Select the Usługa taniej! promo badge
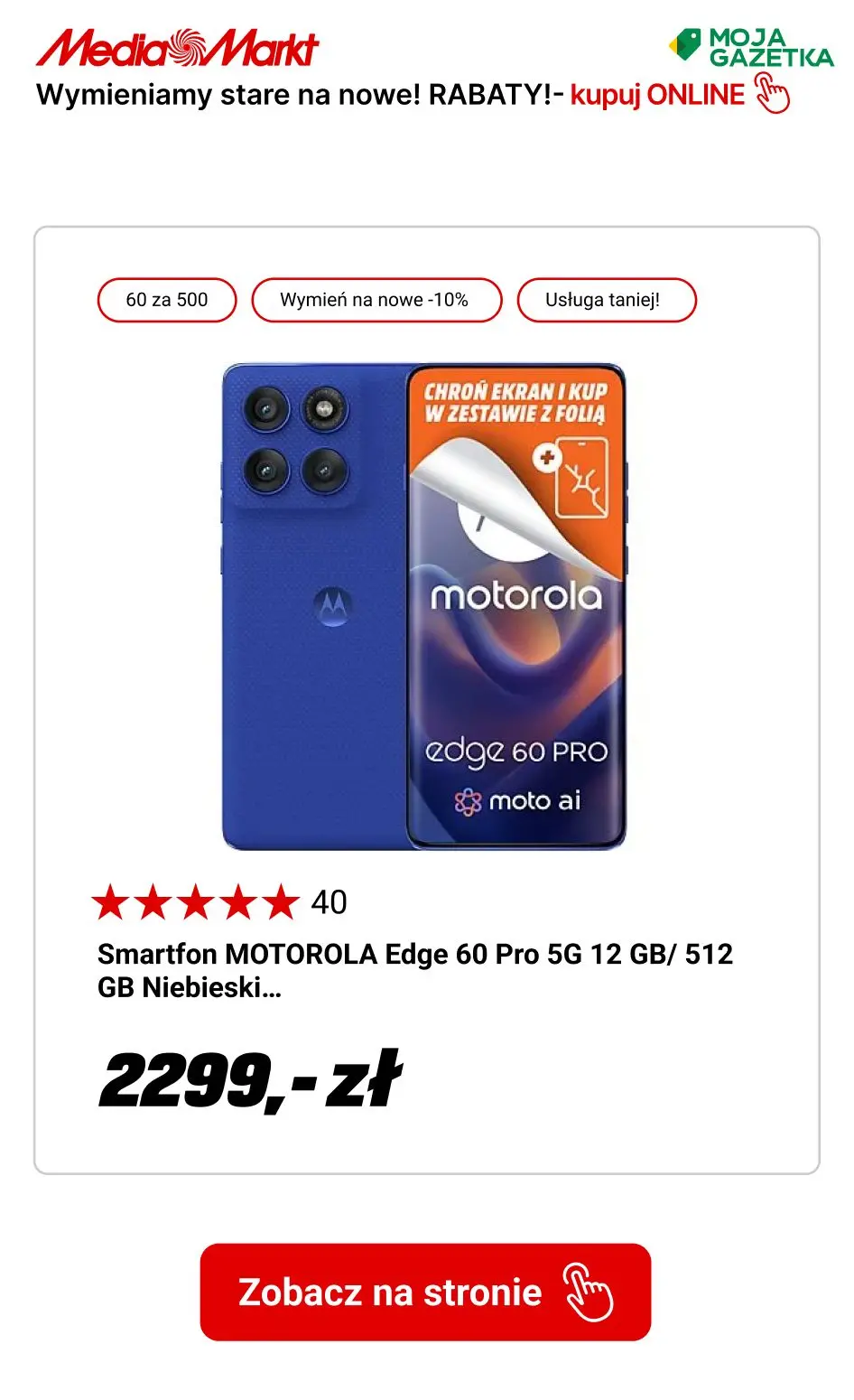Viewport: 854px width, 1400px height. (x=606, y=300)
